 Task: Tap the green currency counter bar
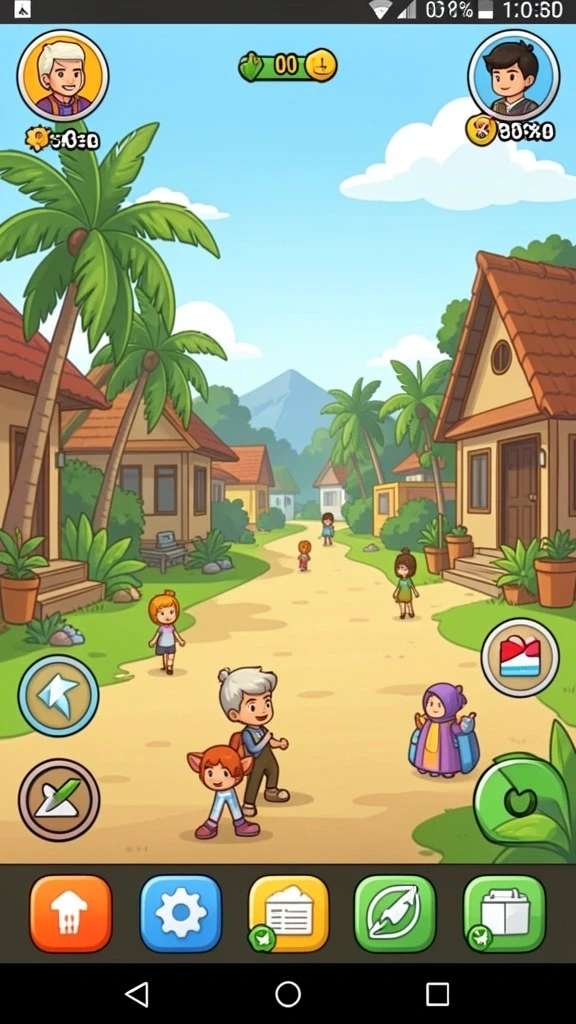[288, 65]
